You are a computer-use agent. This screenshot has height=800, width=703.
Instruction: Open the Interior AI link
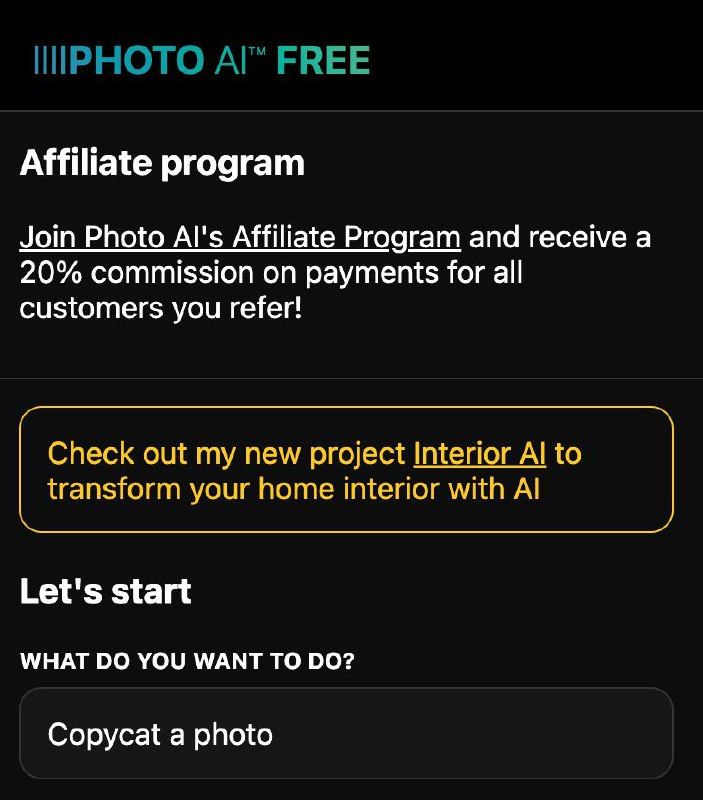479,453
